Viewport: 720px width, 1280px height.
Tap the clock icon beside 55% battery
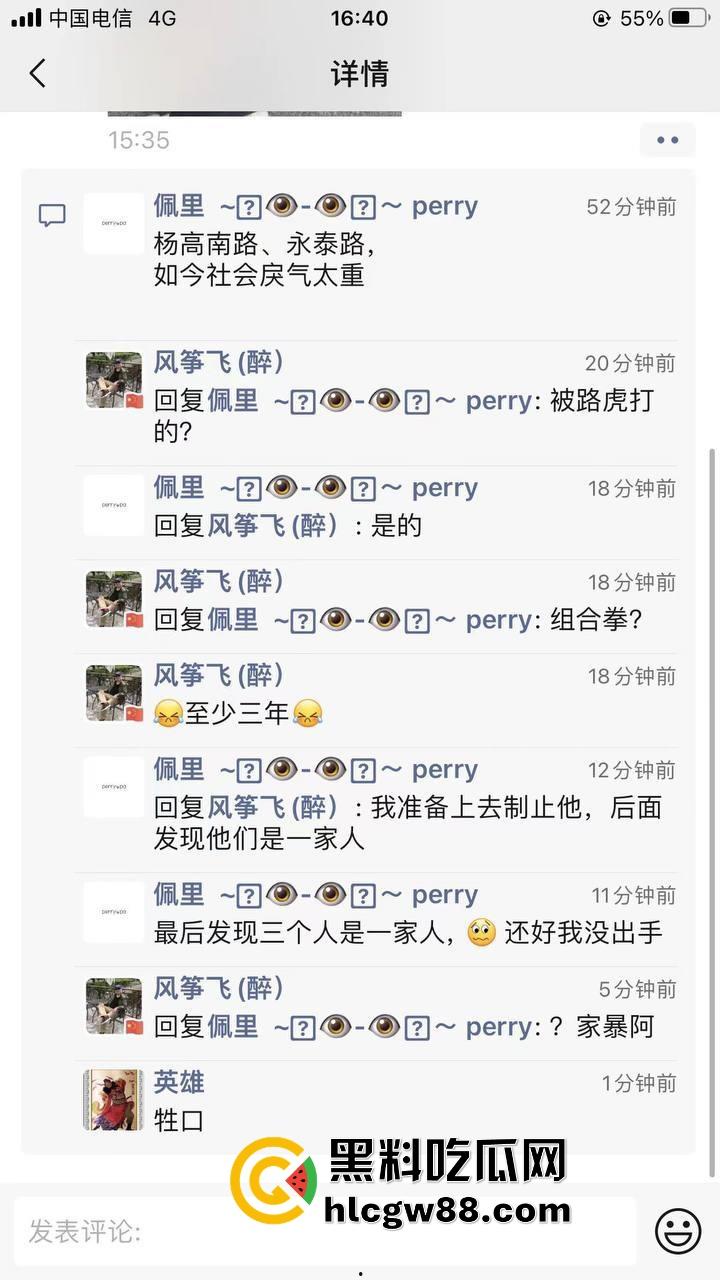(x=601, y=17)
